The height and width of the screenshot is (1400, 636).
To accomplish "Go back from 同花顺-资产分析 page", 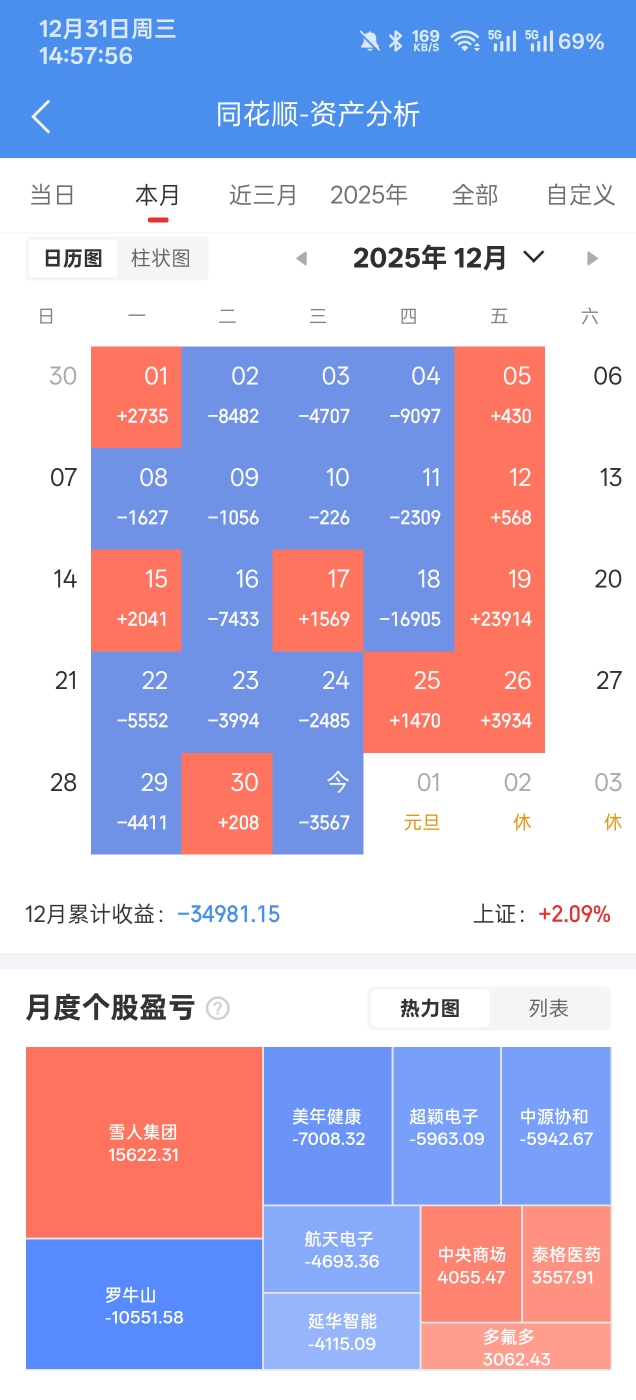I will (x=41, y=116).
